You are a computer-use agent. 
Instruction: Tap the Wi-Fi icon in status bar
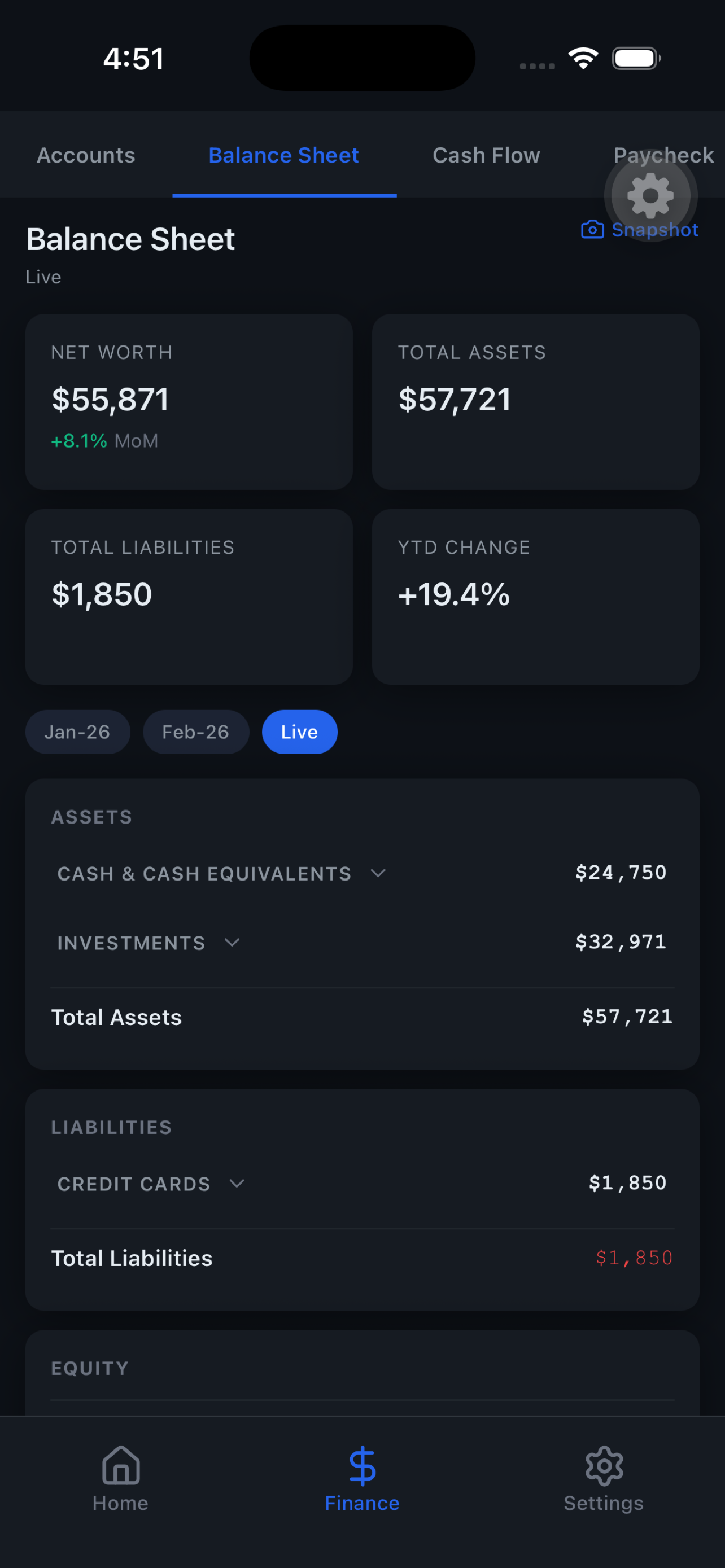(583, 56)
